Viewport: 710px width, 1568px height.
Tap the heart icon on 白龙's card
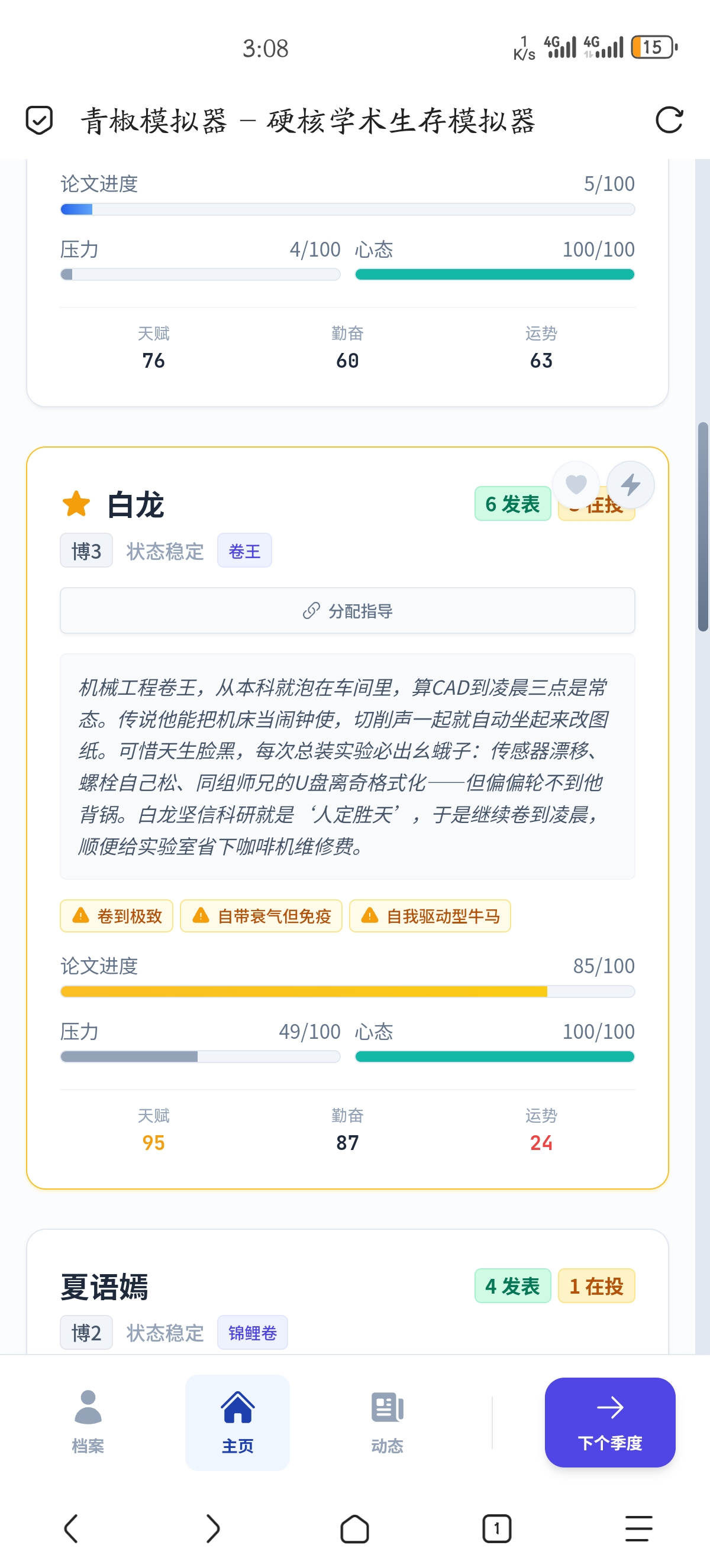(576, 484)
